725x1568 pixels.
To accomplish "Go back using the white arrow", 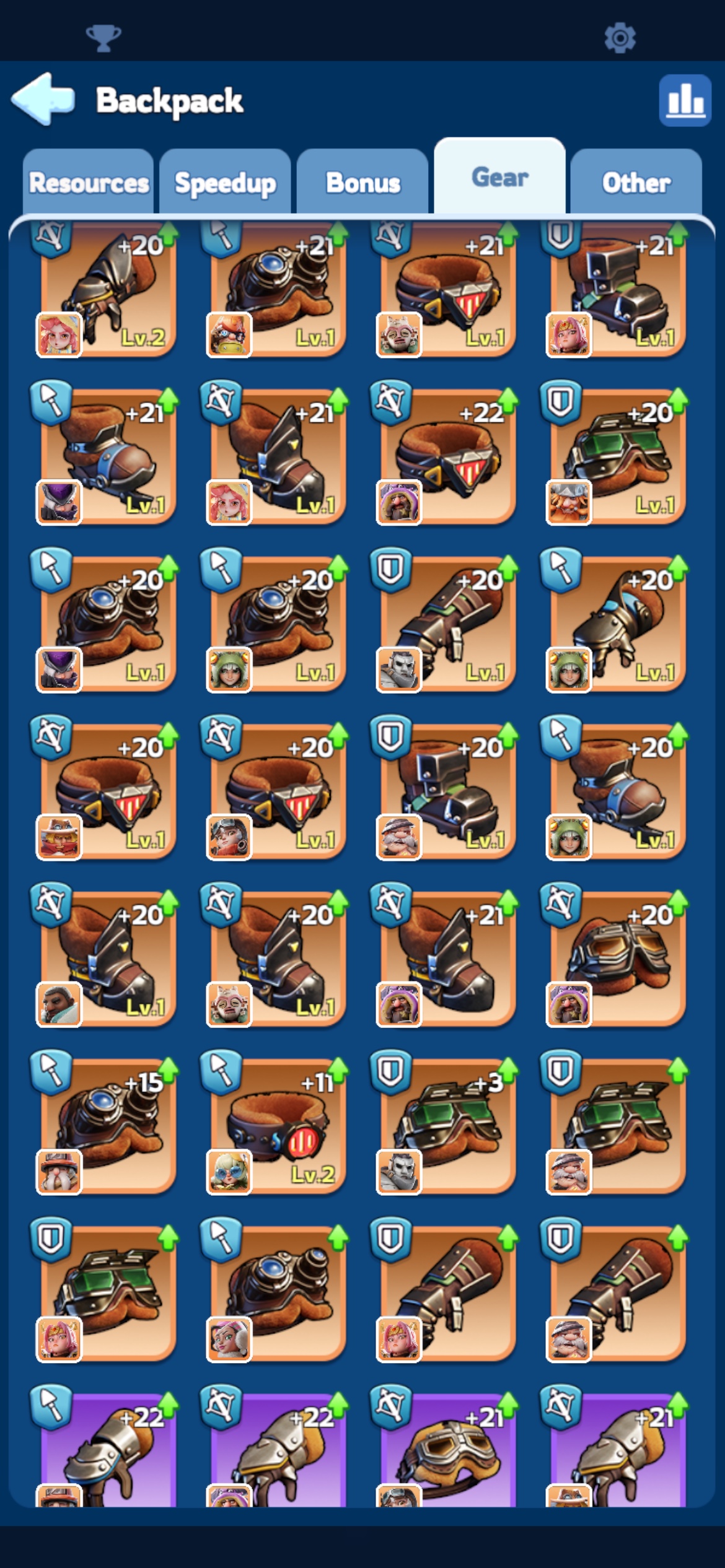I will [43, 99].
